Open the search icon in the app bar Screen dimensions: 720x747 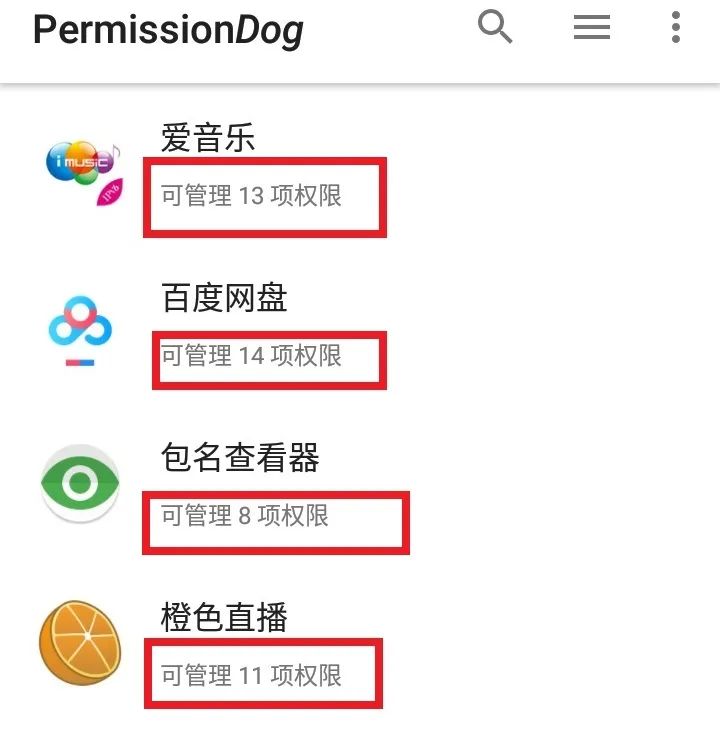pos(495,27)
